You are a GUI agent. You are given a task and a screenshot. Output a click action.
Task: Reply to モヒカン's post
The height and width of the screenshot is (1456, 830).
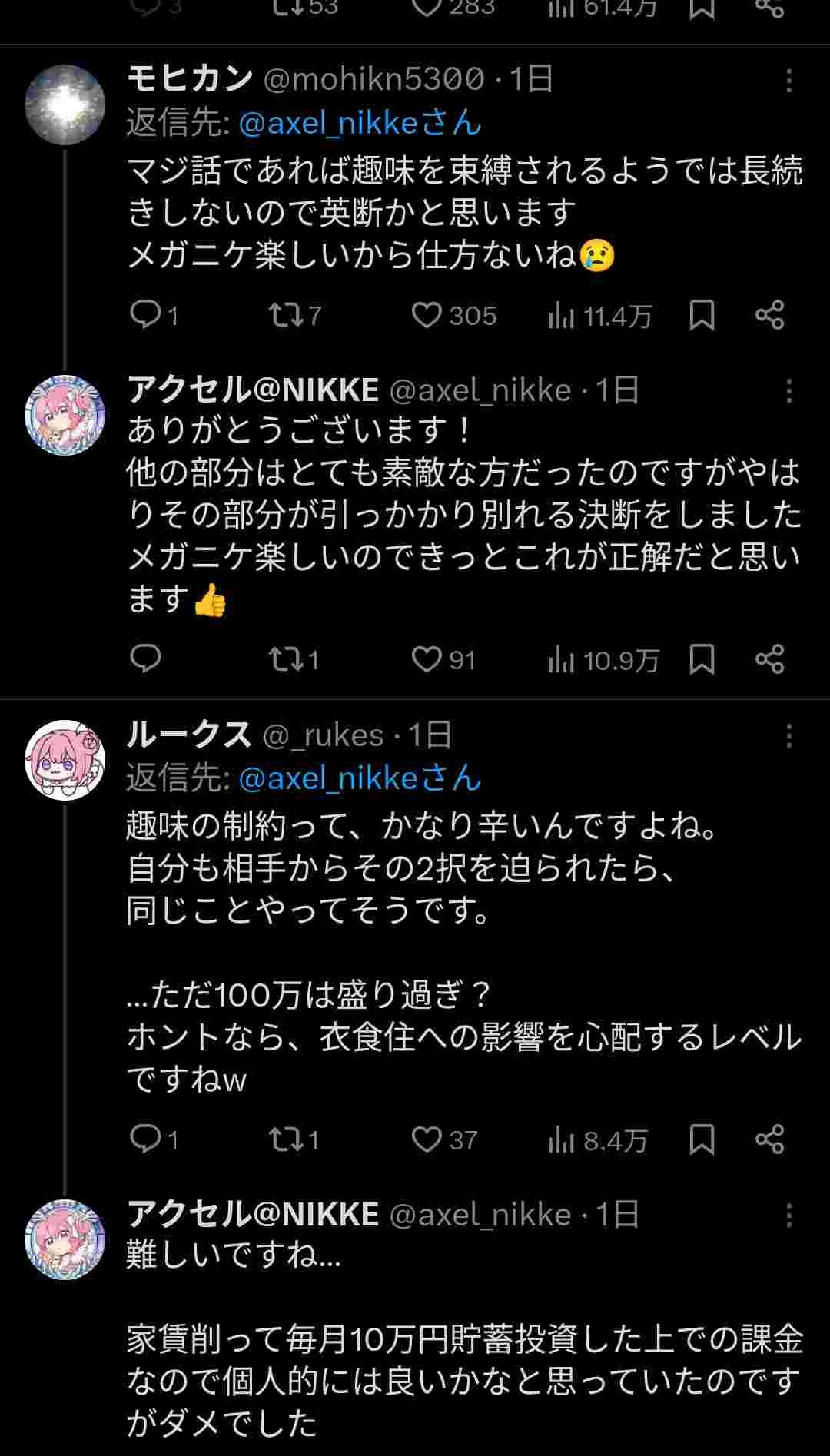click(x=144, y=315)
